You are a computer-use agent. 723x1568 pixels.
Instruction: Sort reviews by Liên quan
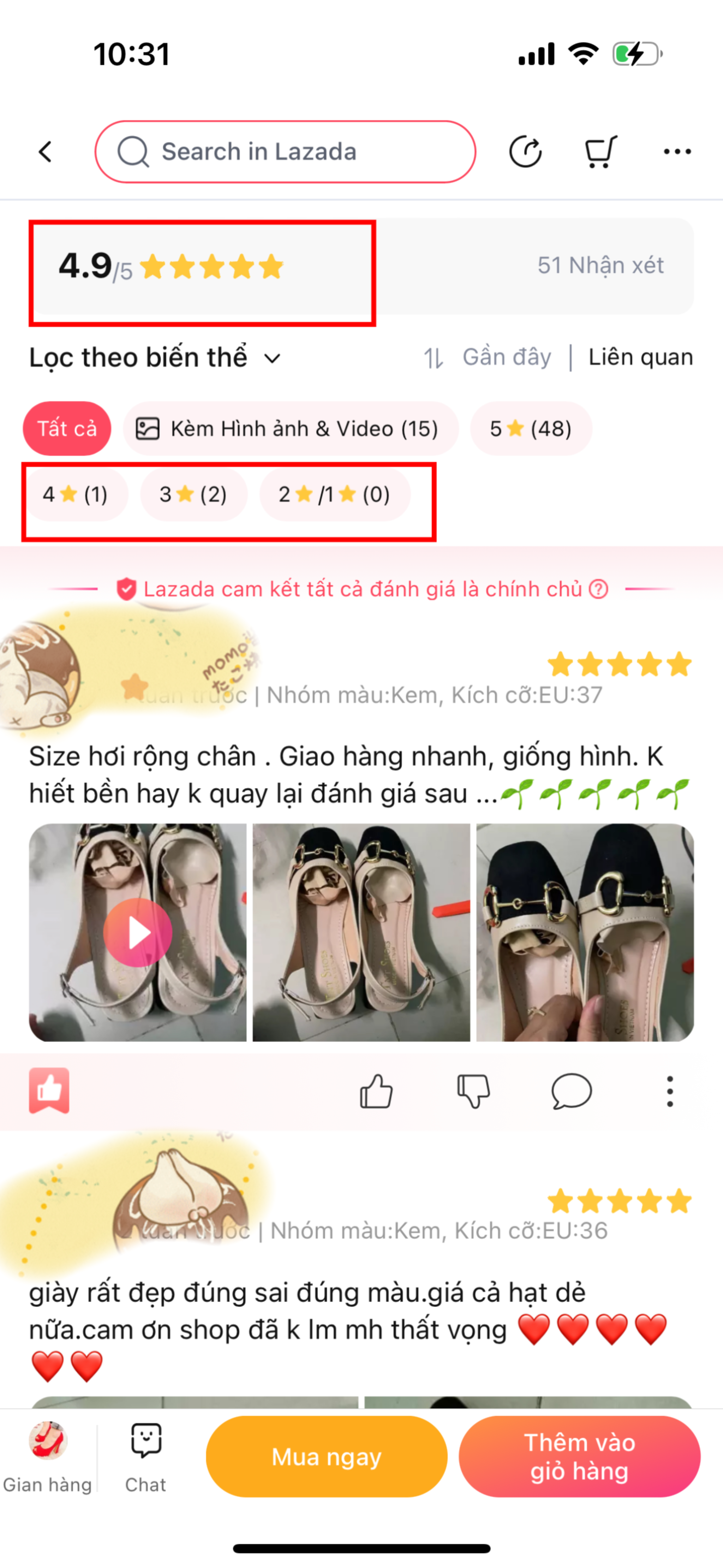640,357
